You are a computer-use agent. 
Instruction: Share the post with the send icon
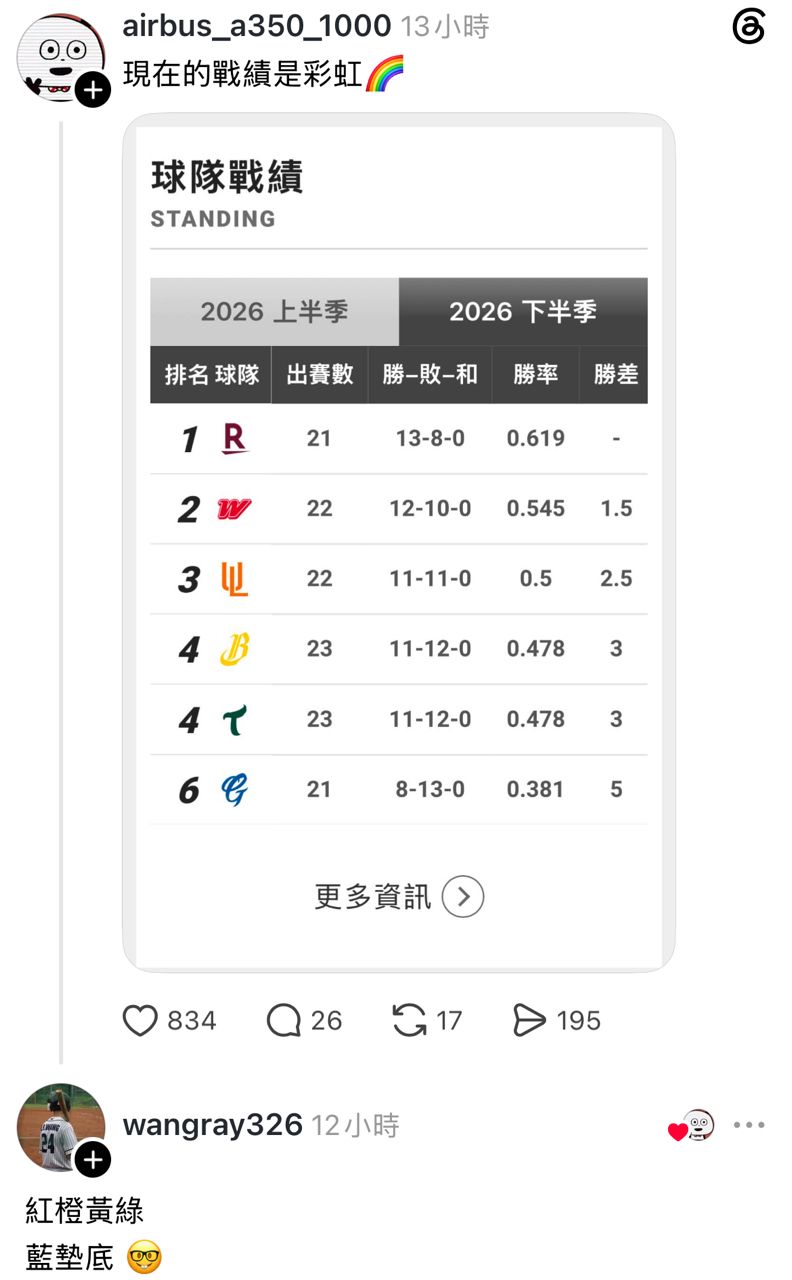pos(529,1020)
